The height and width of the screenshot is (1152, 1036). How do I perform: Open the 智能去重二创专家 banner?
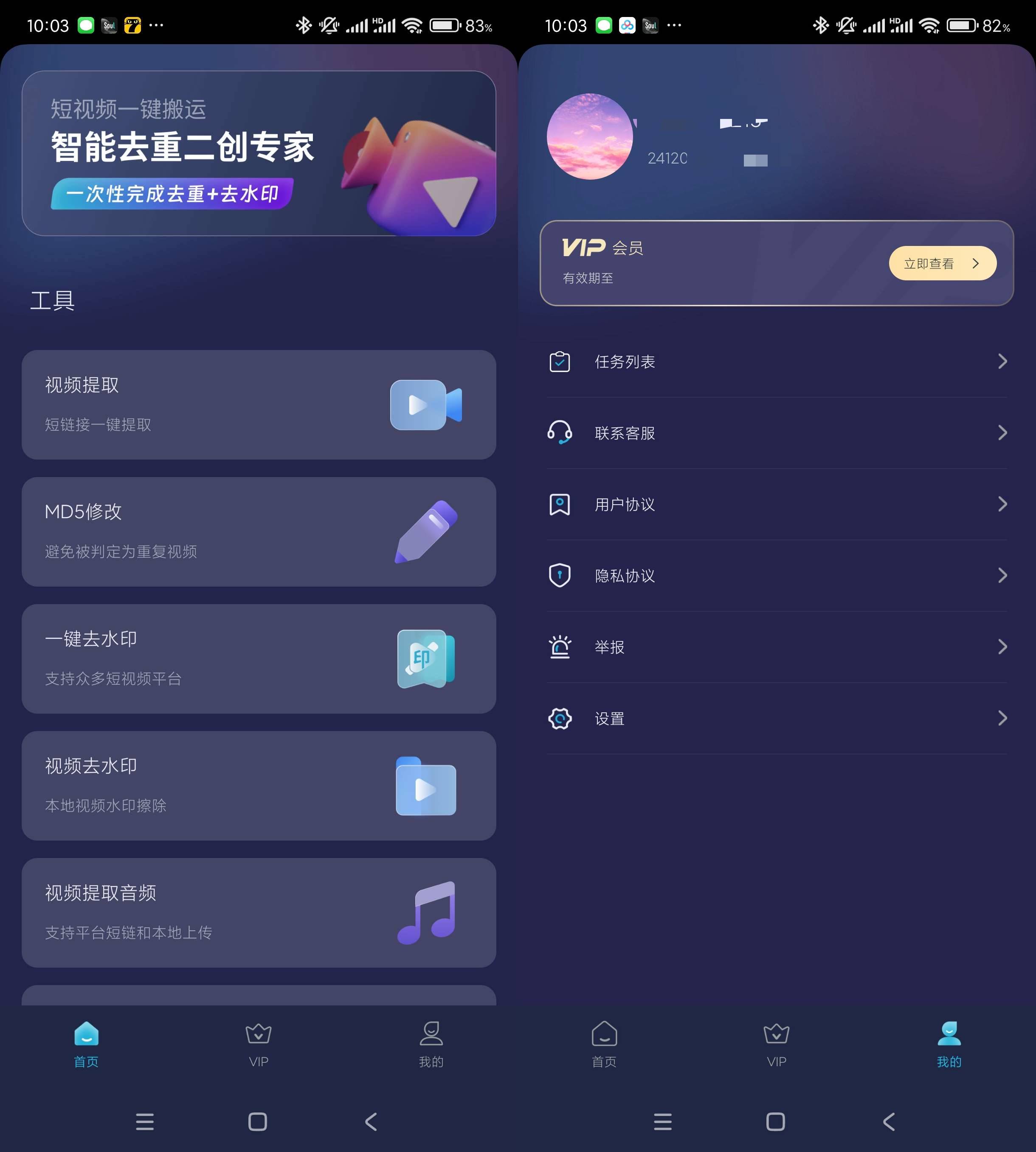tap(259, 153)
